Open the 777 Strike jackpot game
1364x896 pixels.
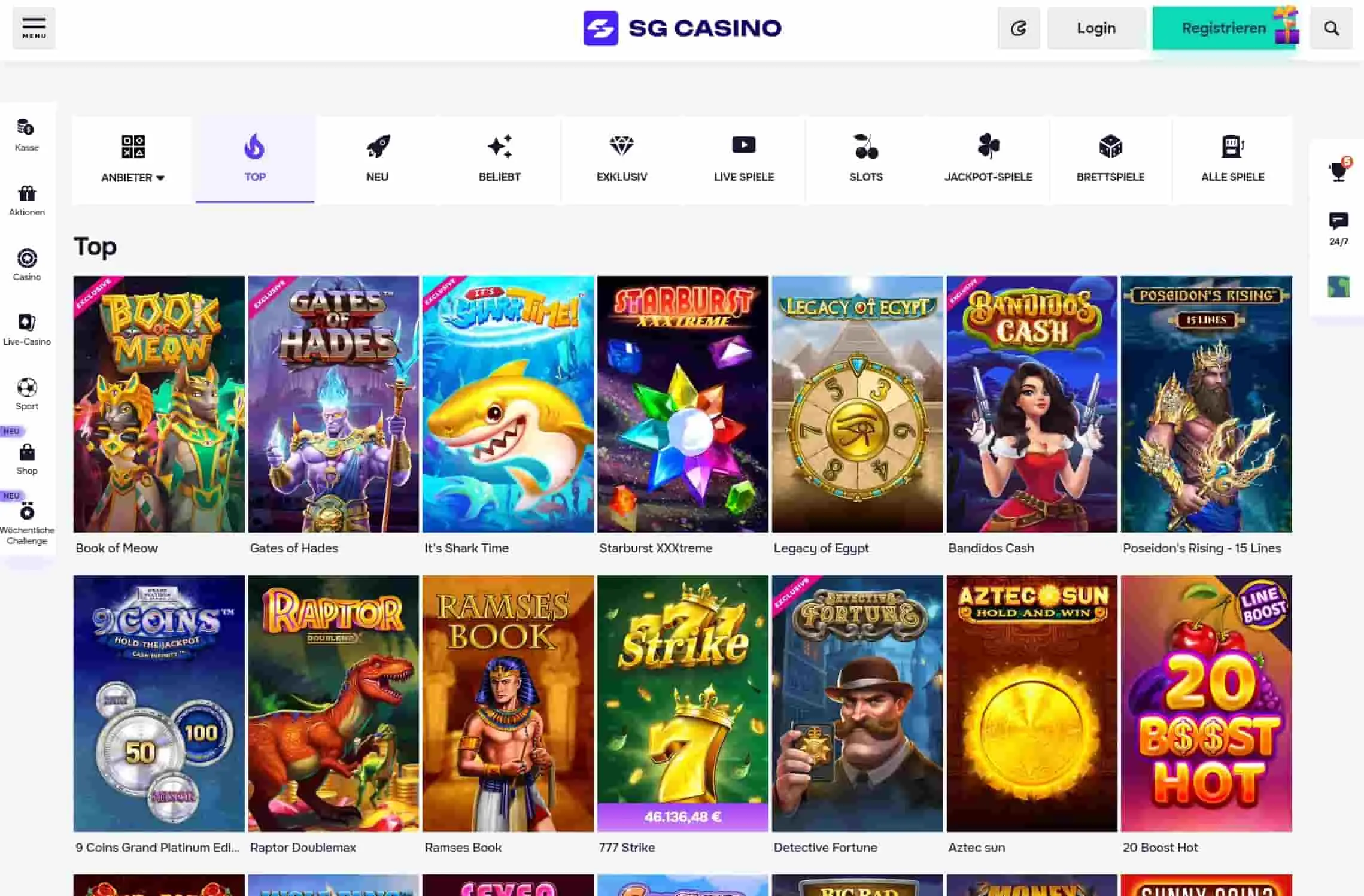pos(682,703)
